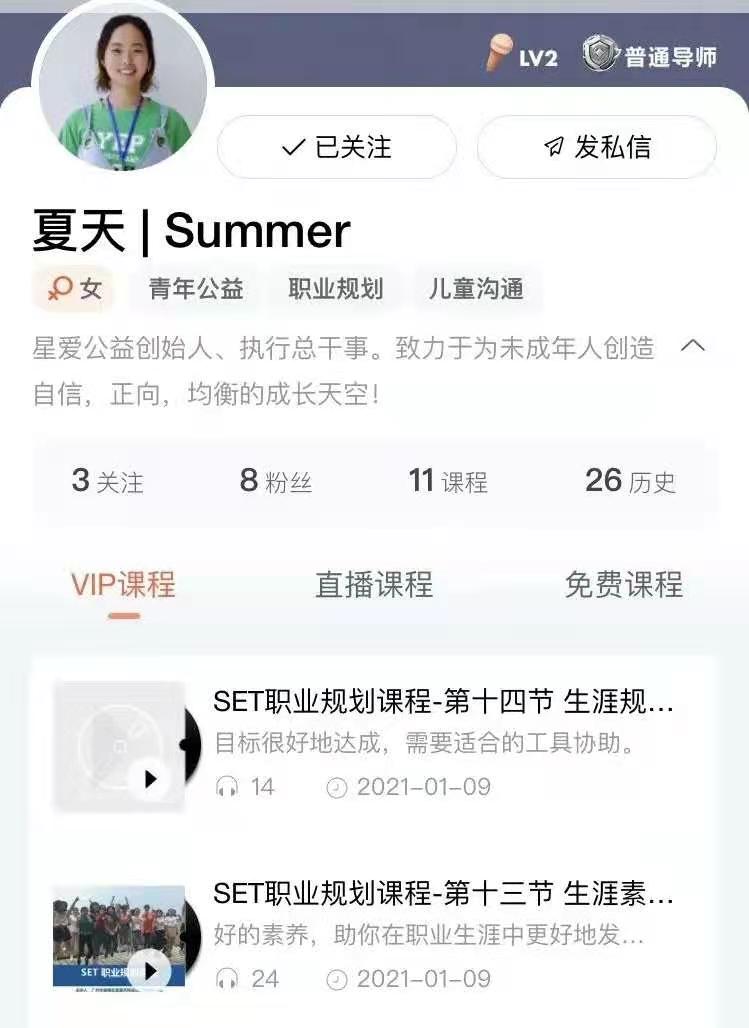Open the 3 关注 following list
Viewport: 749px width, 1028px height.
pyautogui.click(x=107, y=481)
